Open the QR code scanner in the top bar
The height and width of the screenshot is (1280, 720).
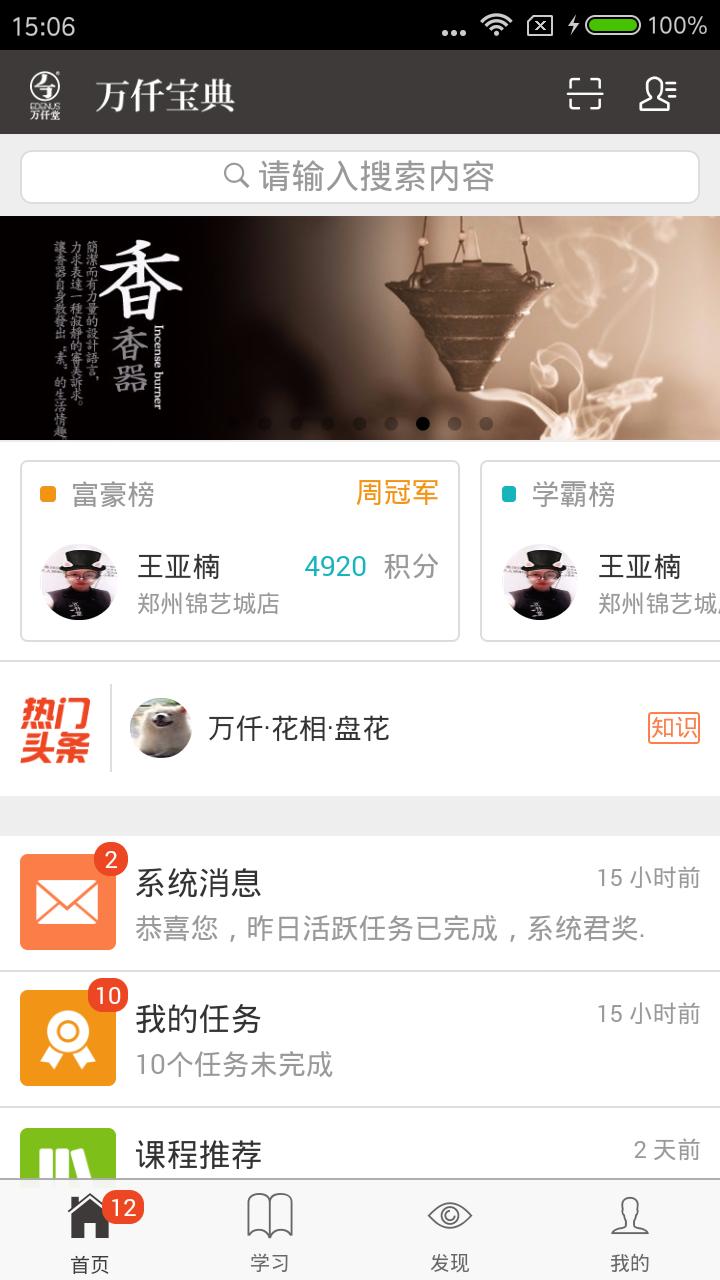pos(588,94)
